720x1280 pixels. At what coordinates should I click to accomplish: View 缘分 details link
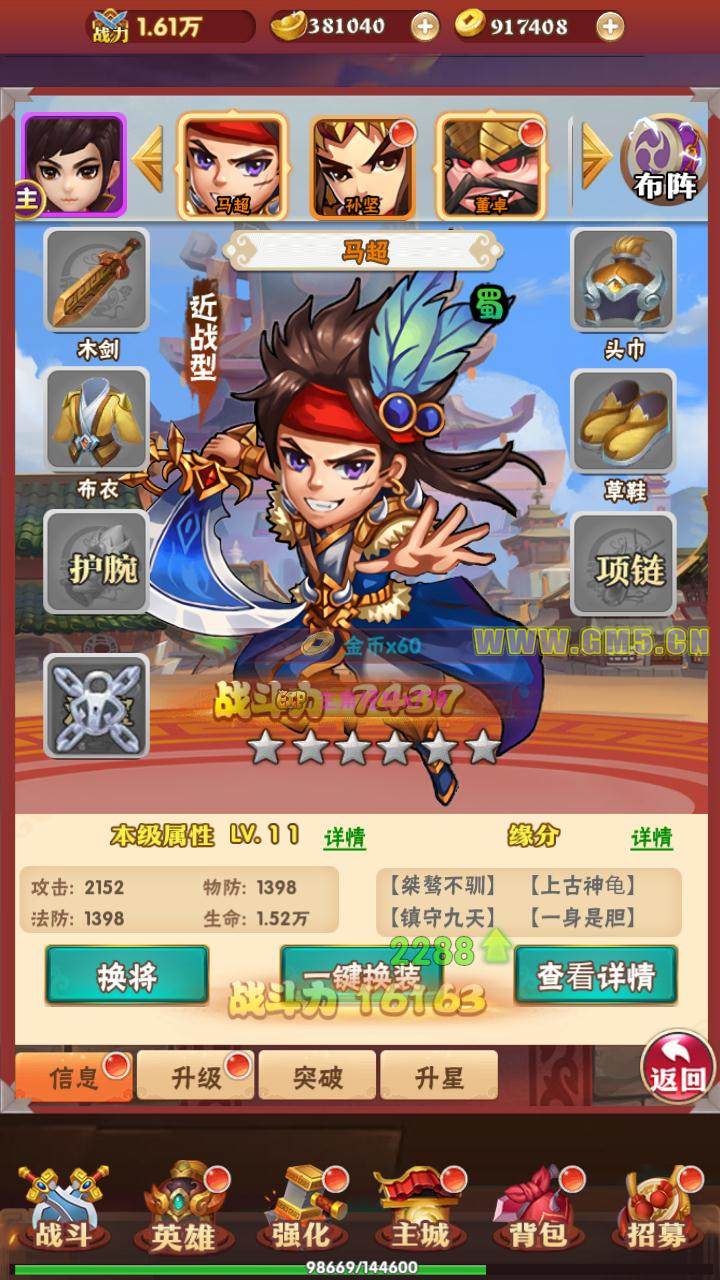651,838
